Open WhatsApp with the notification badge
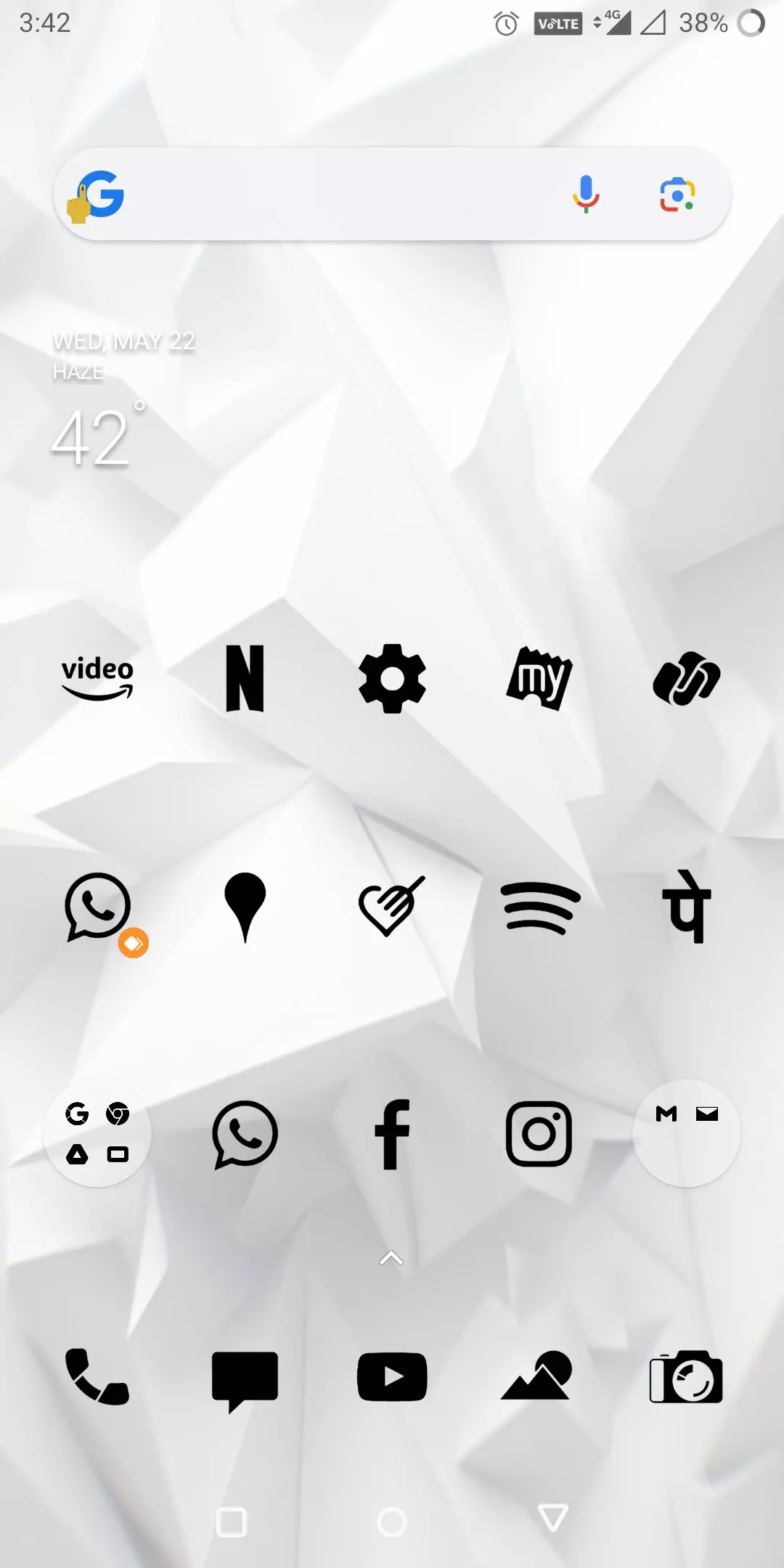Image resolution: width=784 pixels, height=1568 pixels. [x=97, y=907]
